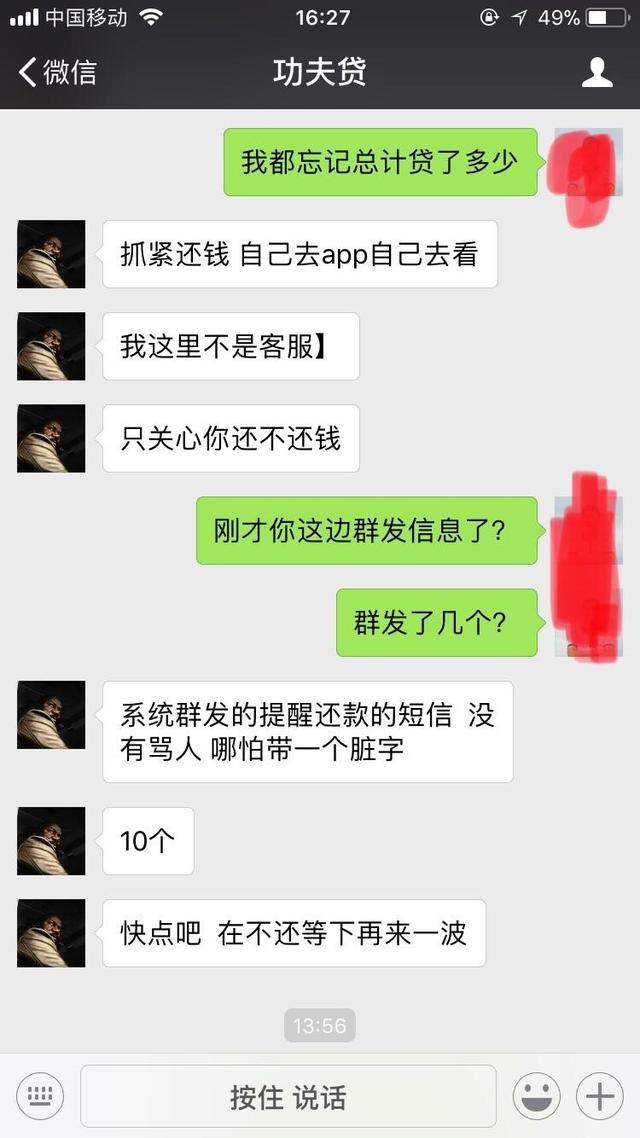The height and width of the screenshot is (1138, 640).
Task: Open chat details via the profile icon
Action: point(597,72)
